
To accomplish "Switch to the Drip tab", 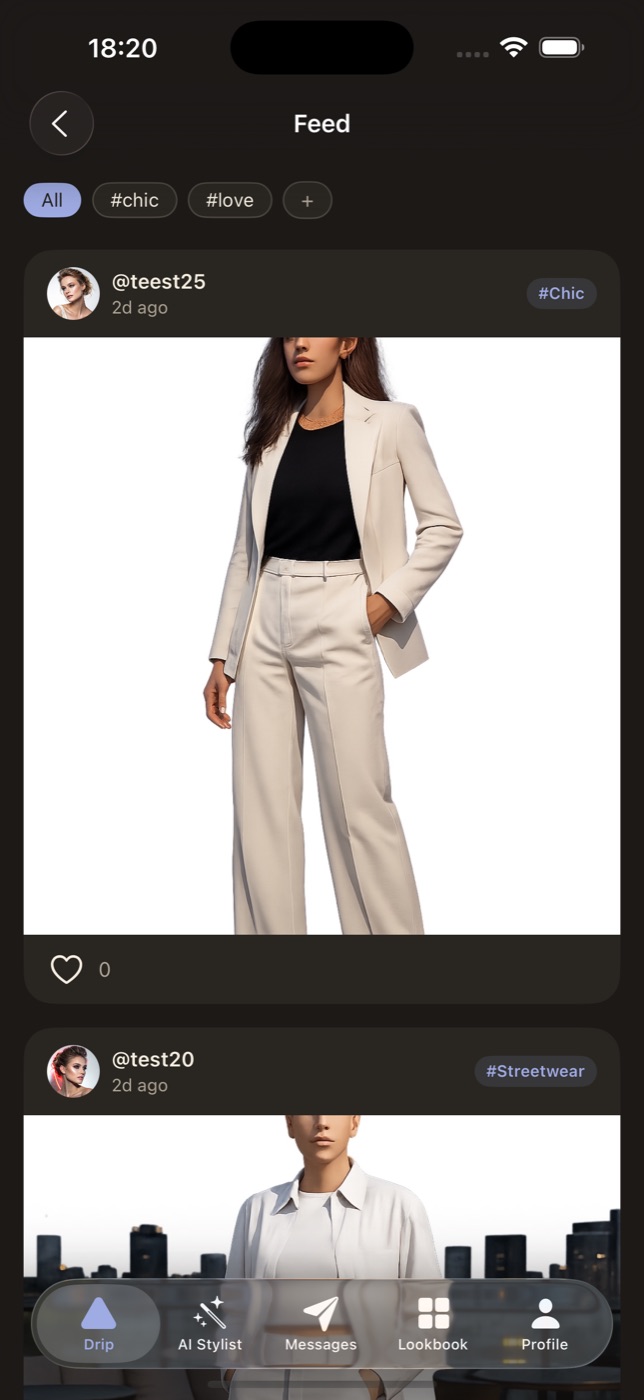I will pyautogui.click(x=99, y=1324).
